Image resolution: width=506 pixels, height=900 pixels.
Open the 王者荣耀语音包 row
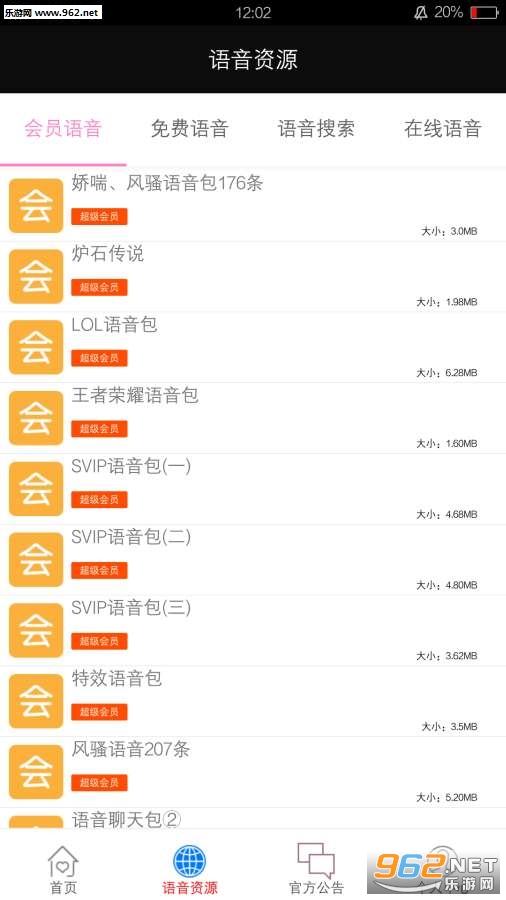point(253,418)
